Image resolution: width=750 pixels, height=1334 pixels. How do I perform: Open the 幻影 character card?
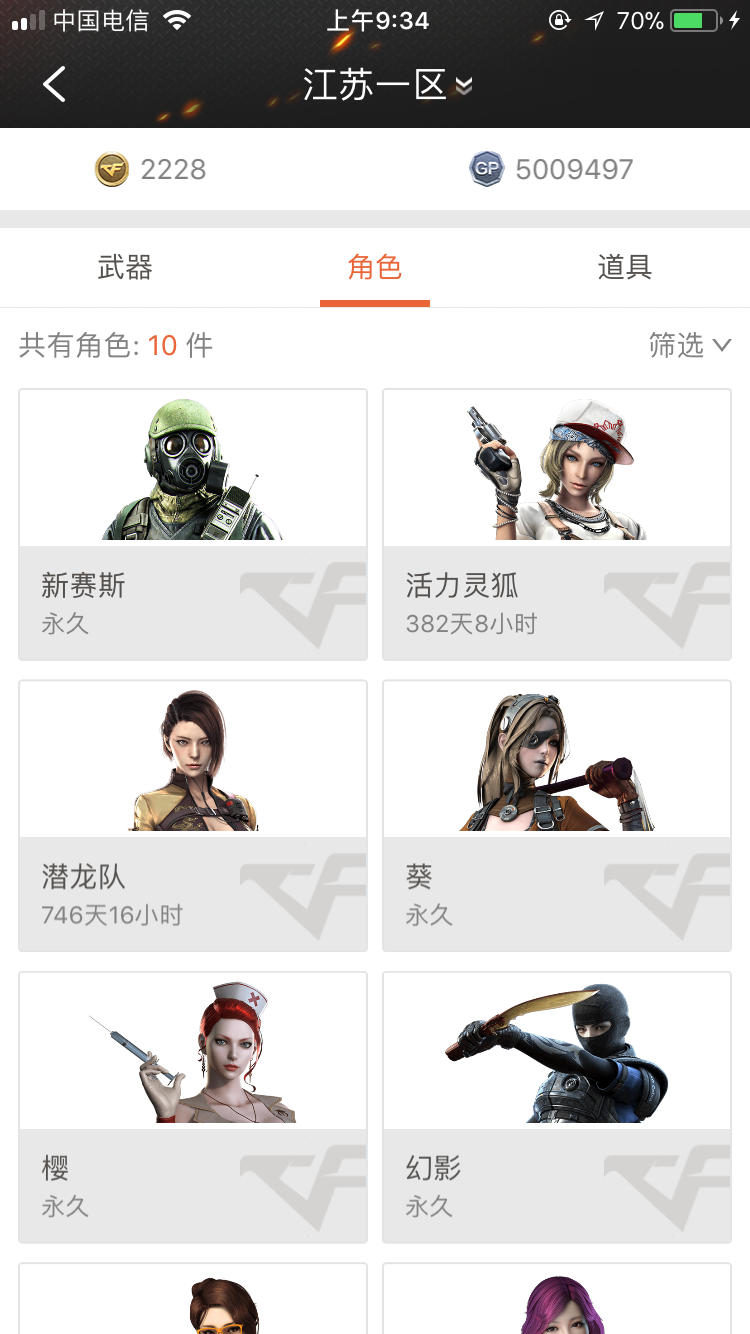557,1107
